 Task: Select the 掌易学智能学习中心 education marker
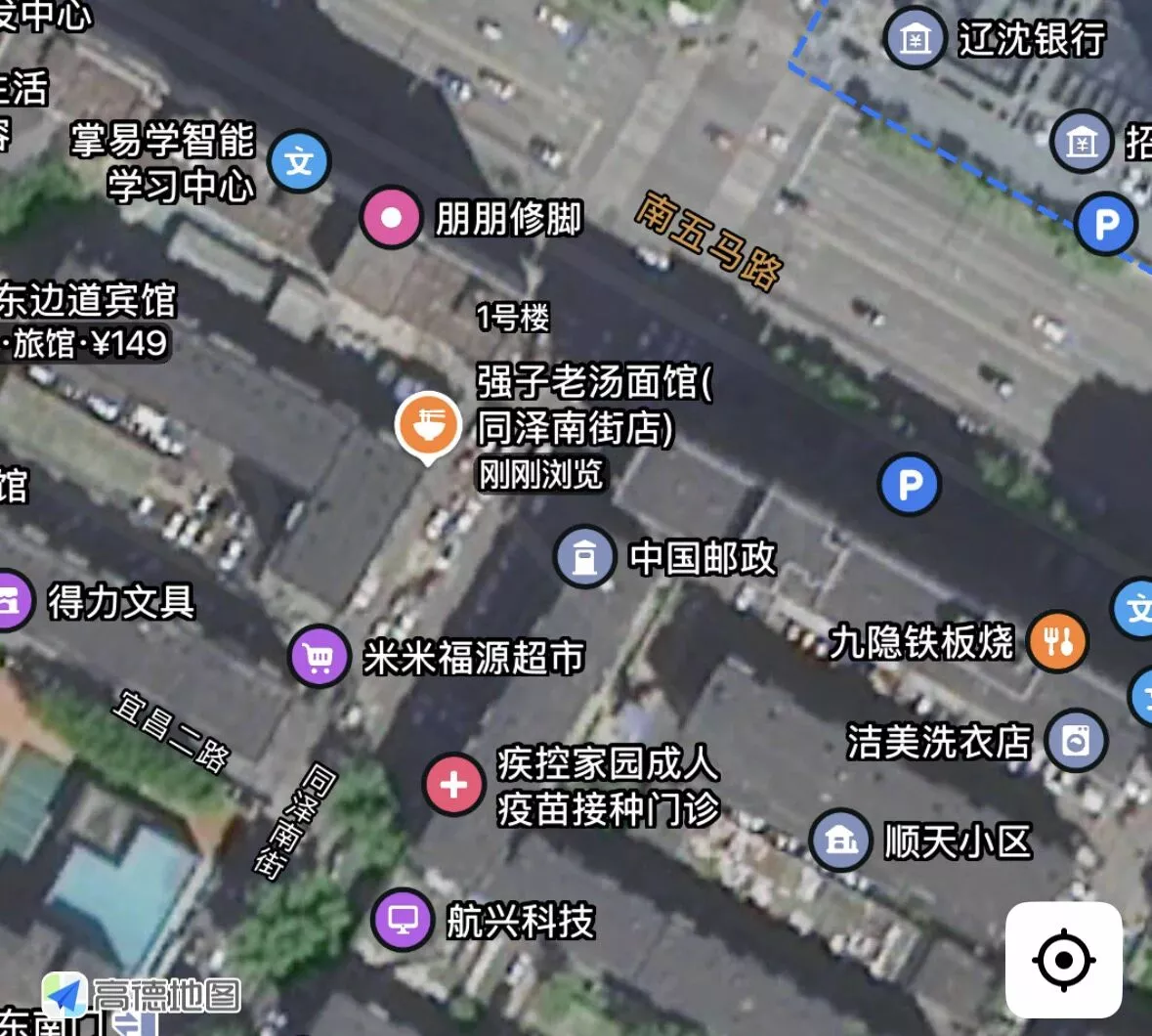coord(299,161)
